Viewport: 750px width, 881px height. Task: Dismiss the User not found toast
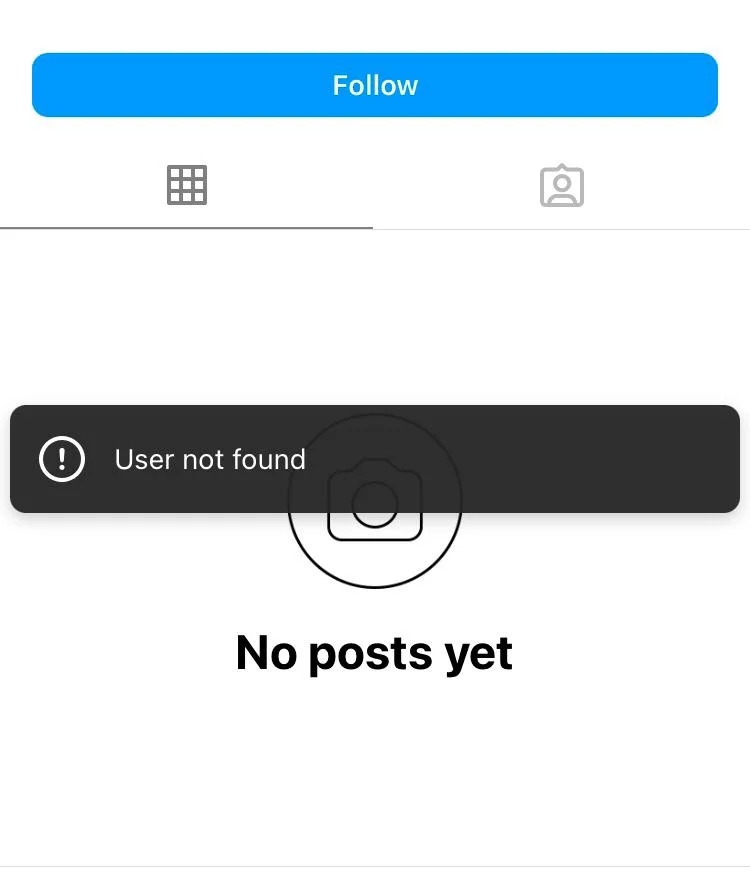(375, 459)
